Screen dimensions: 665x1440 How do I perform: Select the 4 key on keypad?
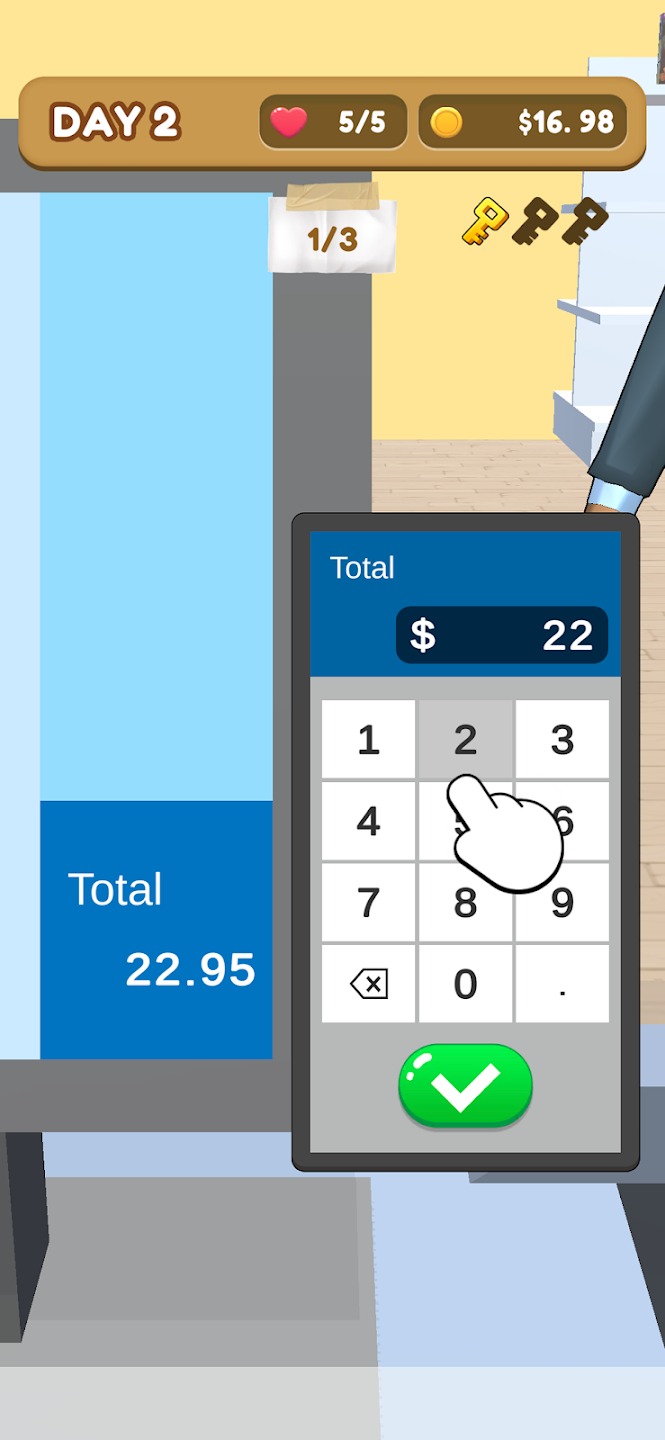[368, 821]
